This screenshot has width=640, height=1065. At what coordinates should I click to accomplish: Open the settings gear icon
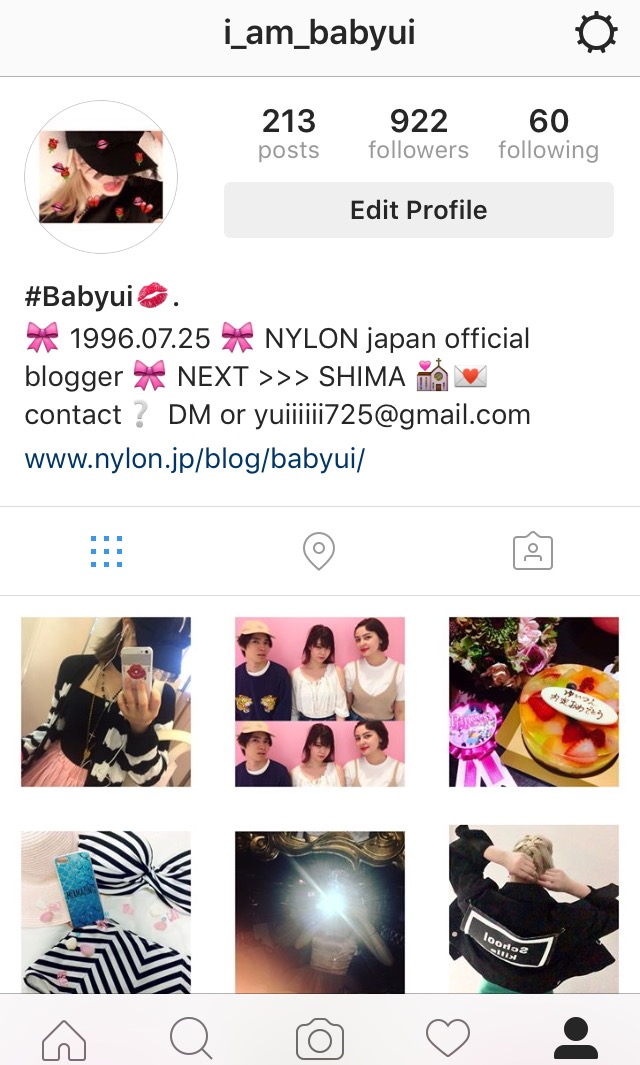click(x=596, y=35)
